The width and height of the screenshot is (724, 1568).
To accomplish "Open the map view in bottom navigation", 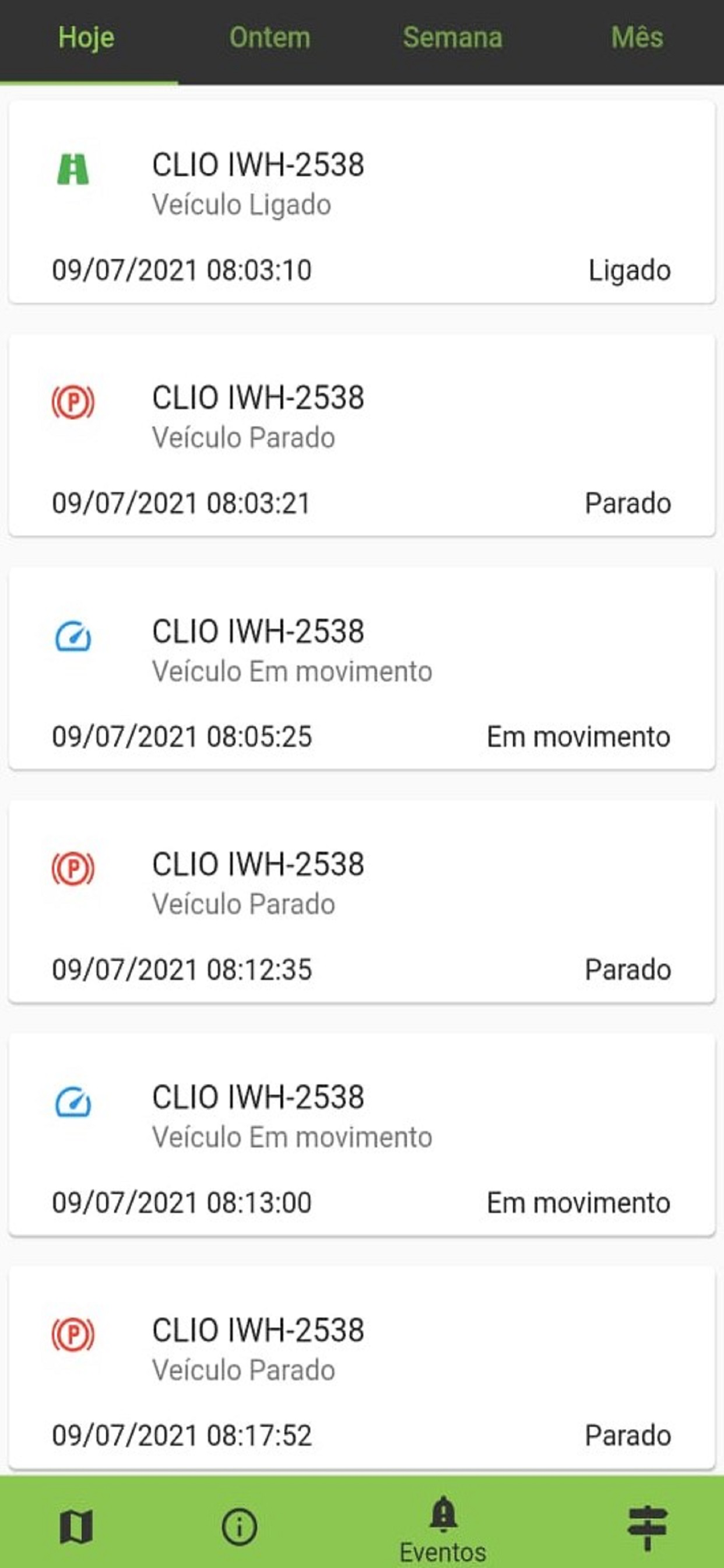I will 76,1526.
